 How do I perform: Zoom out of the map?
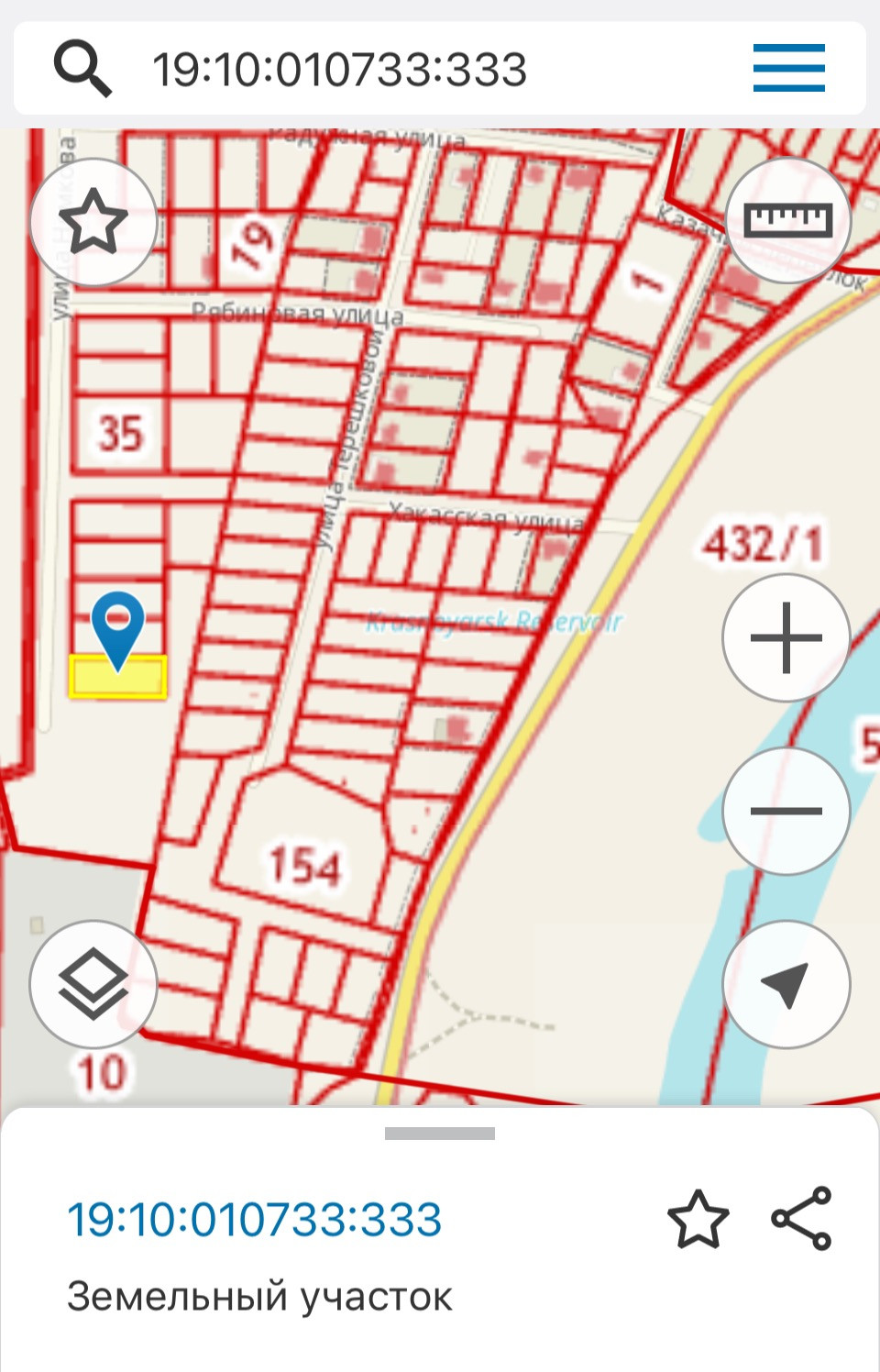(x=786, y=811)
